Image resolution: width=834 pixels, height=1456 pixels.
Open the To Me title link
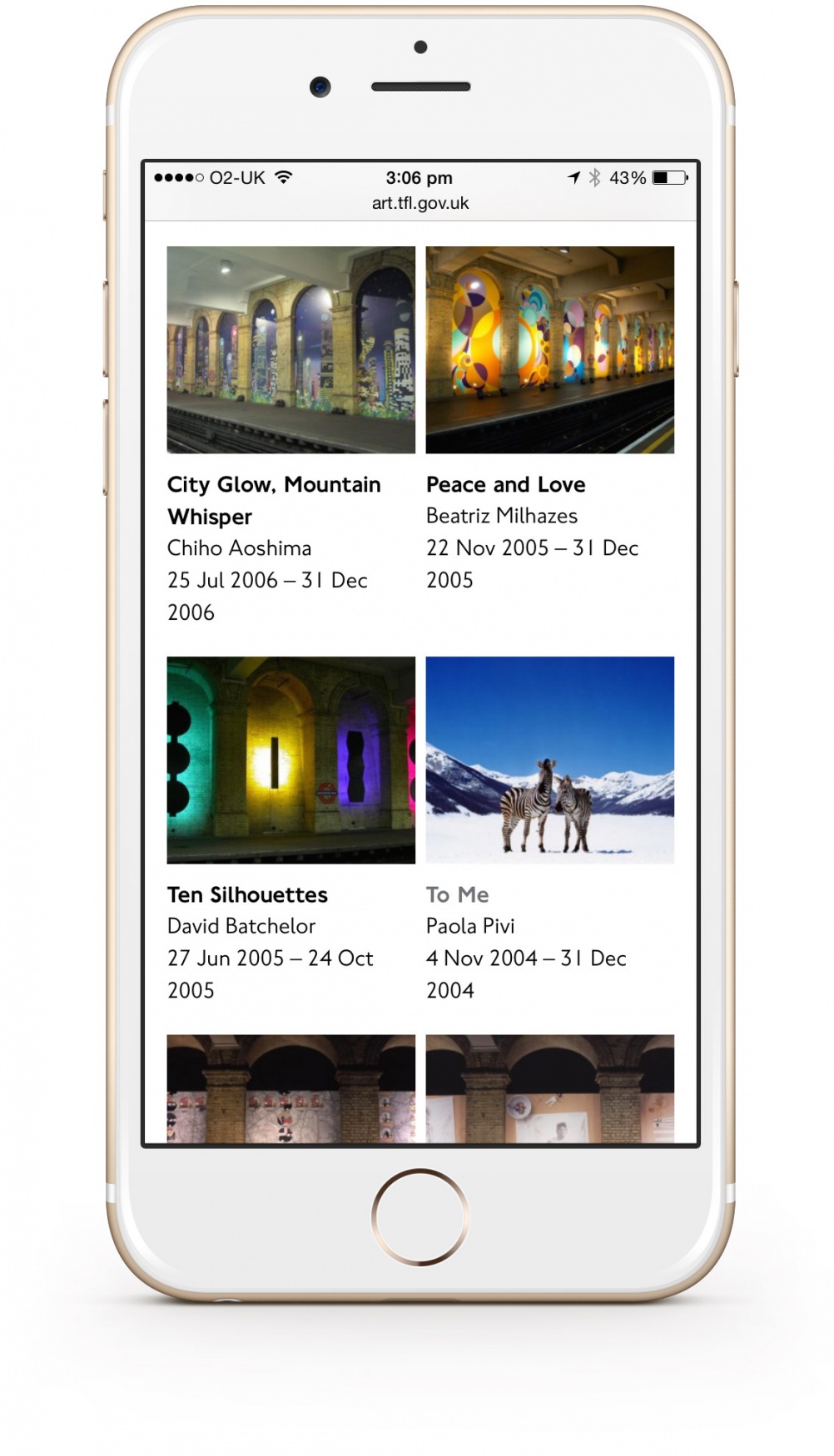click(x=457, y=894)
